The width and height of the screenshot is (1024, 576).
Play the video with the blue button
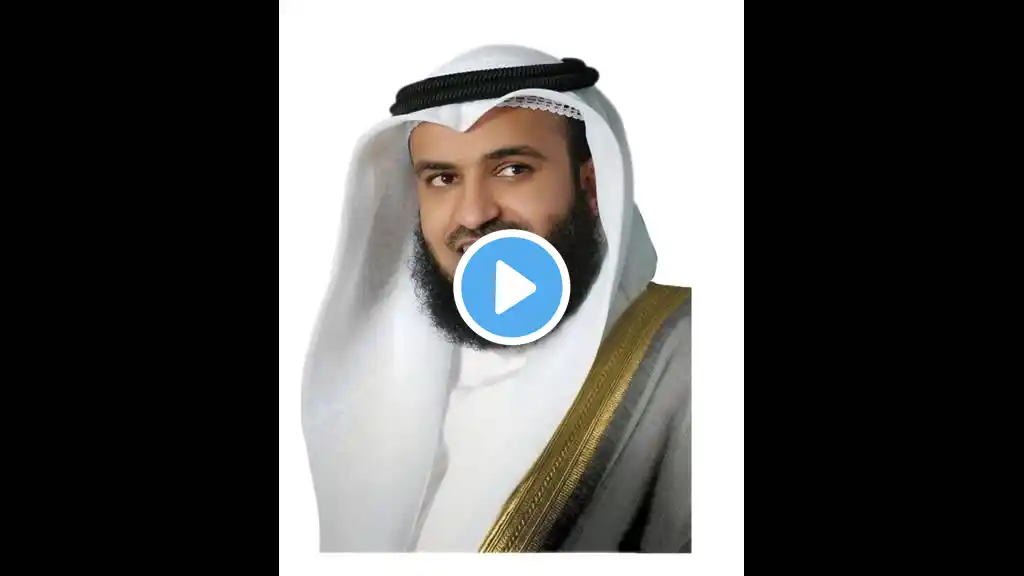click(512, 288)
